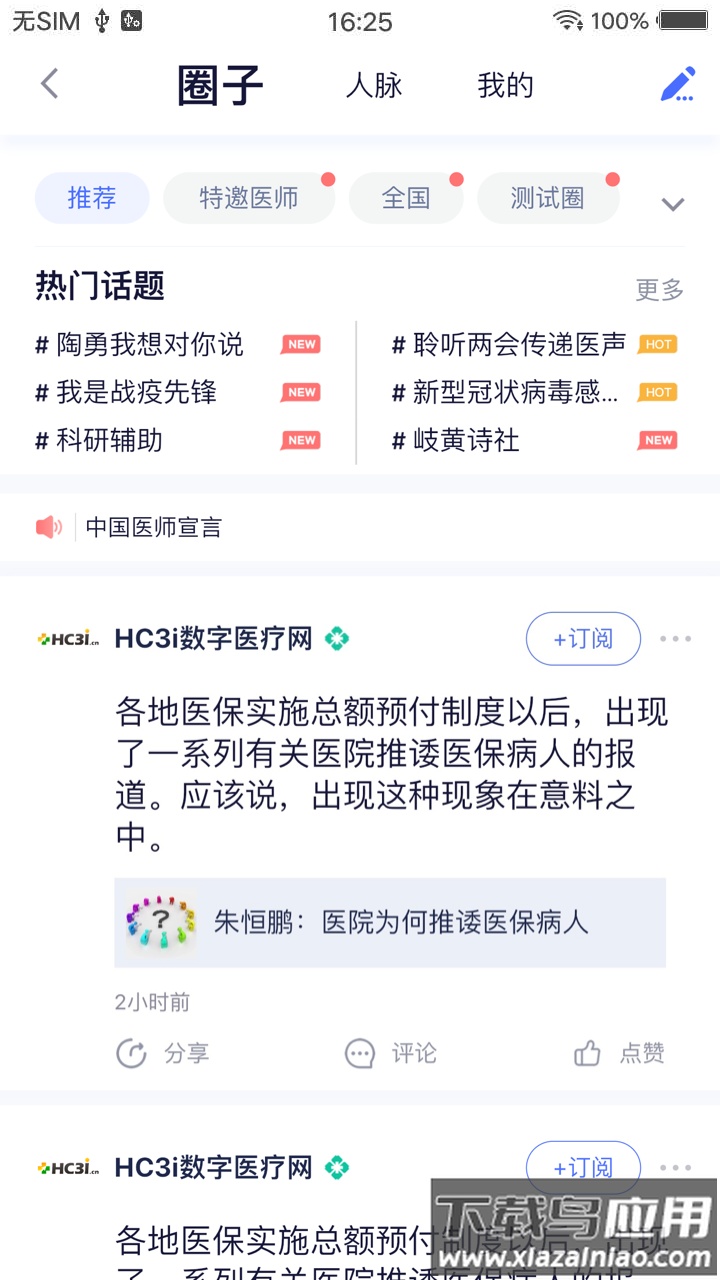Open more hot topics via 更多
The height and width of the screenshot is (1280, 720).
(660, 290)
